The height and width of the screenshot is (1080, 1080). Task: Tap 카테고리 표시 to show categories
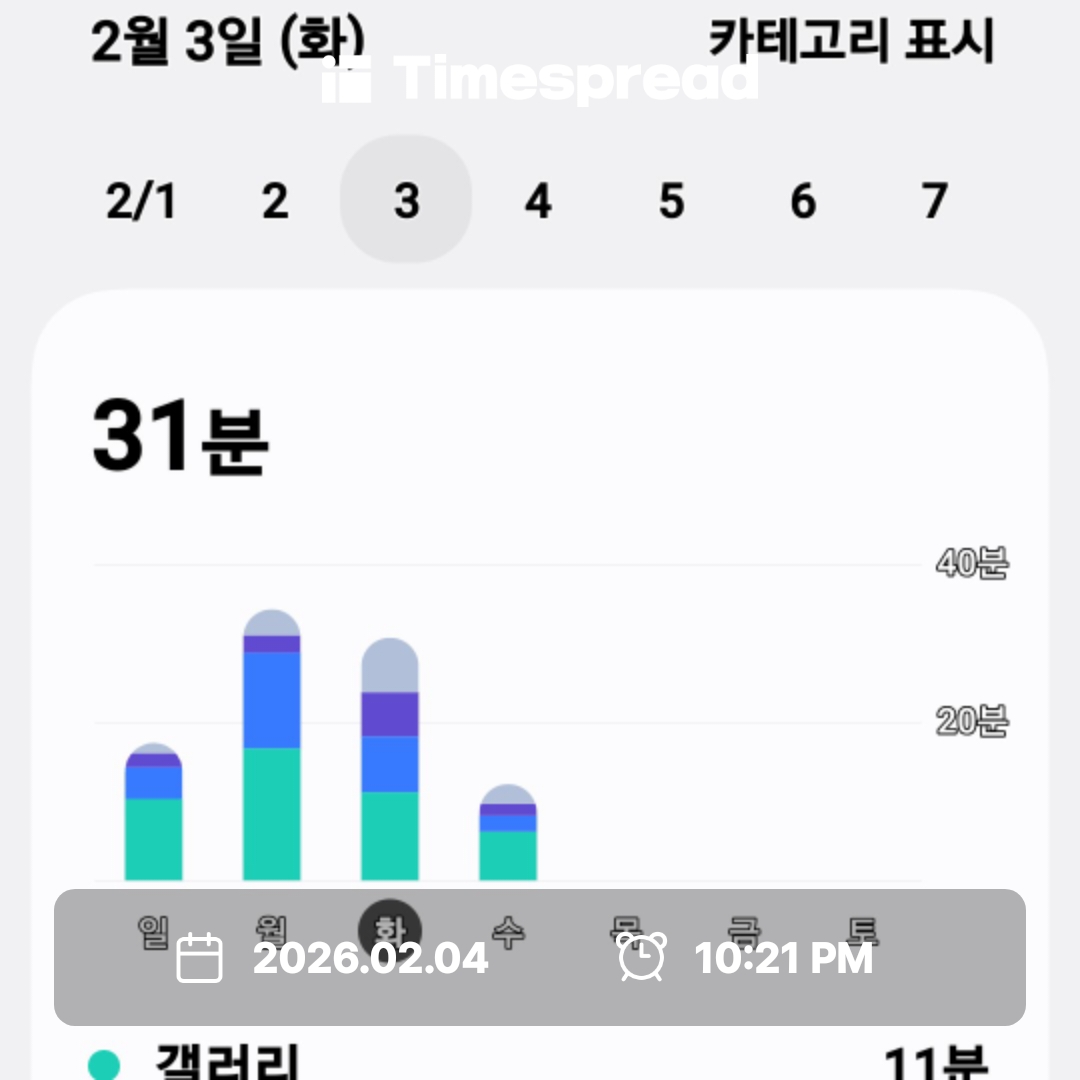click(x=851, y=42)
